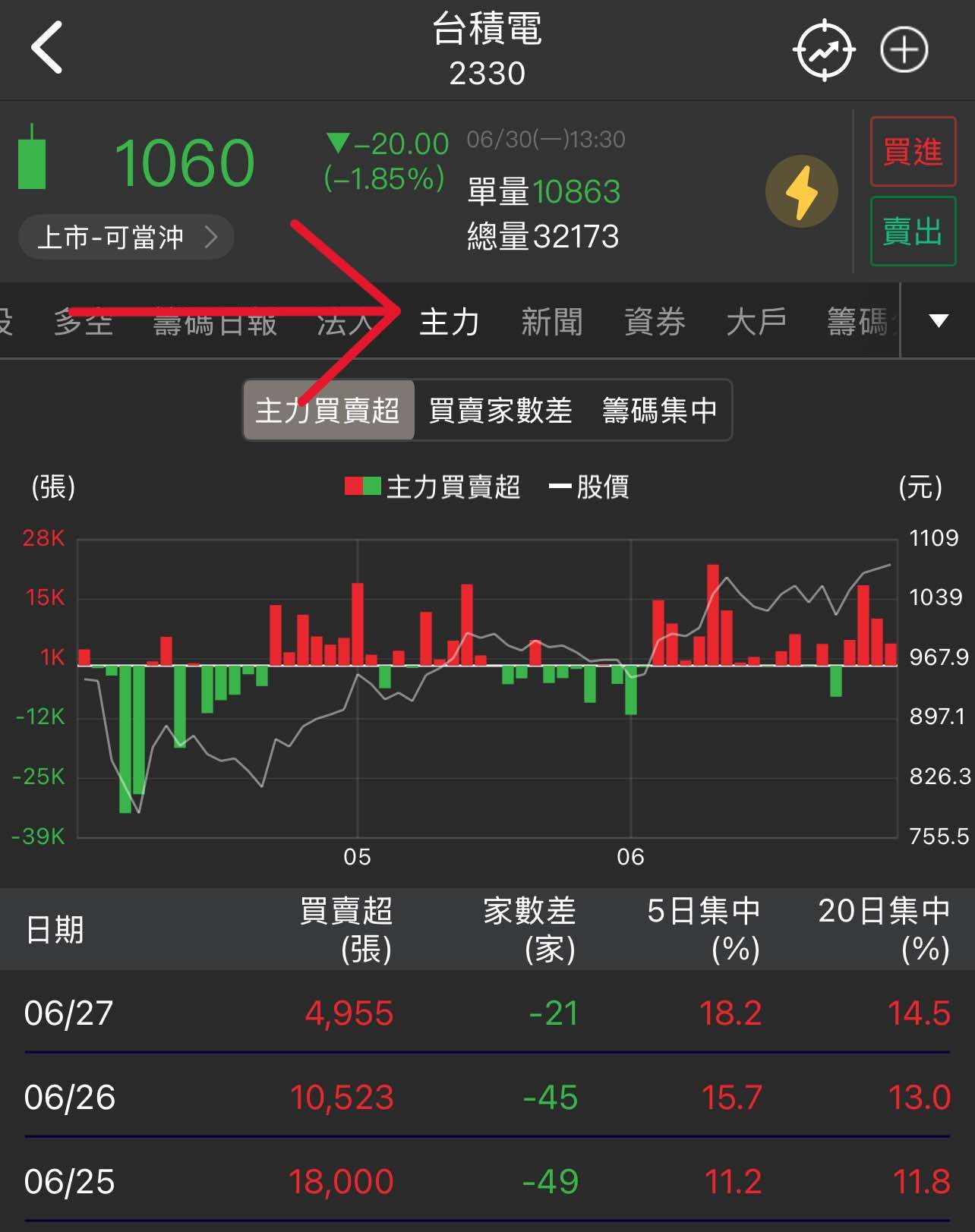The image size is (975, 1232).
Task: Select the 06/26 data row
Action: tap(486, 1097)
